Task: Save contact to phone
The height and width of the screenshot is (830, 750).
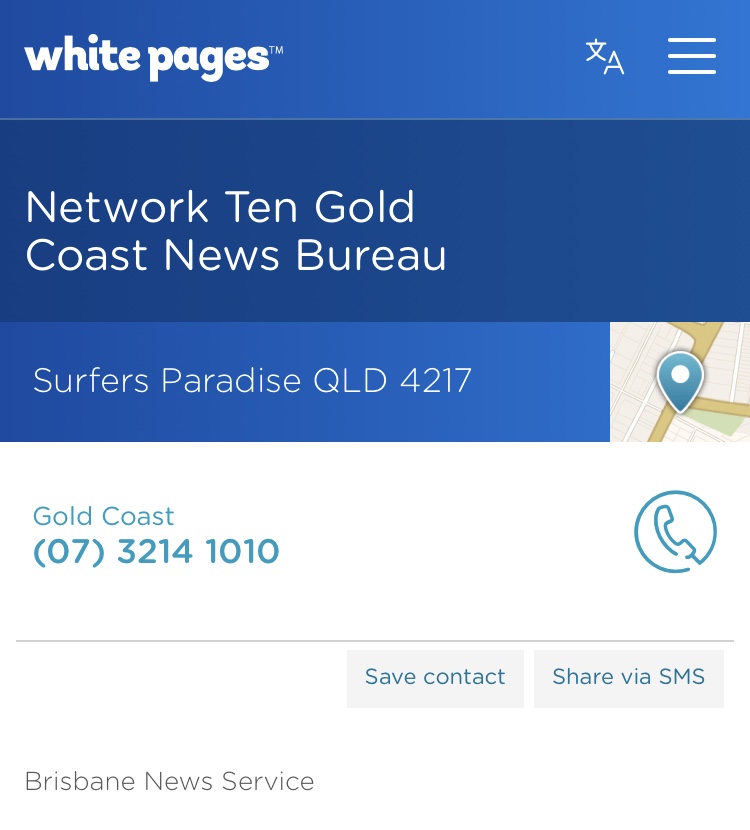Action: click(435, 678)
